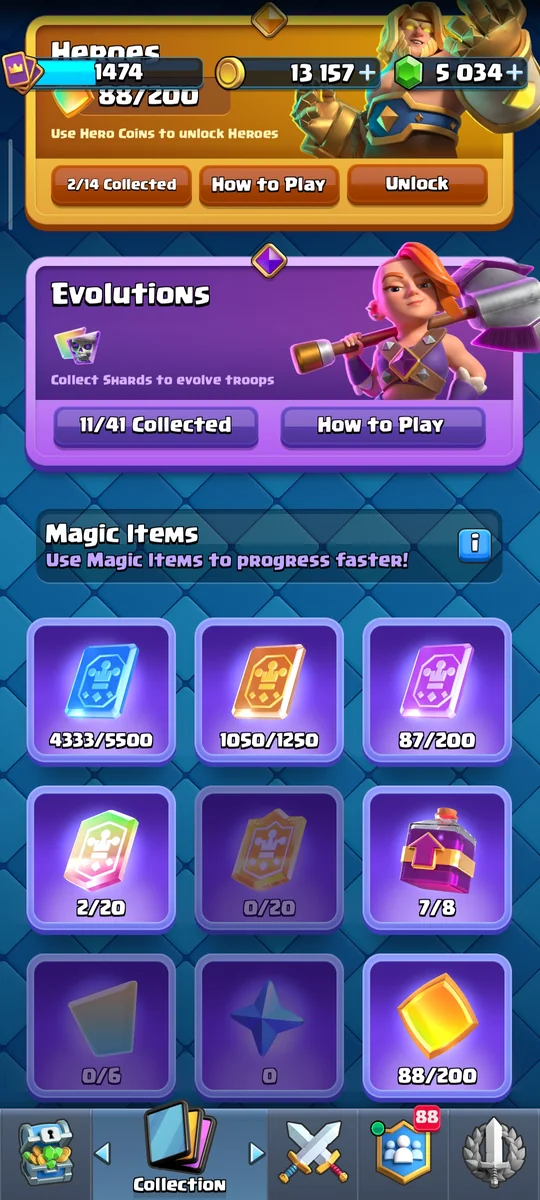
Task: Select the purple wild card 87/200
Action: click(437, 690)
